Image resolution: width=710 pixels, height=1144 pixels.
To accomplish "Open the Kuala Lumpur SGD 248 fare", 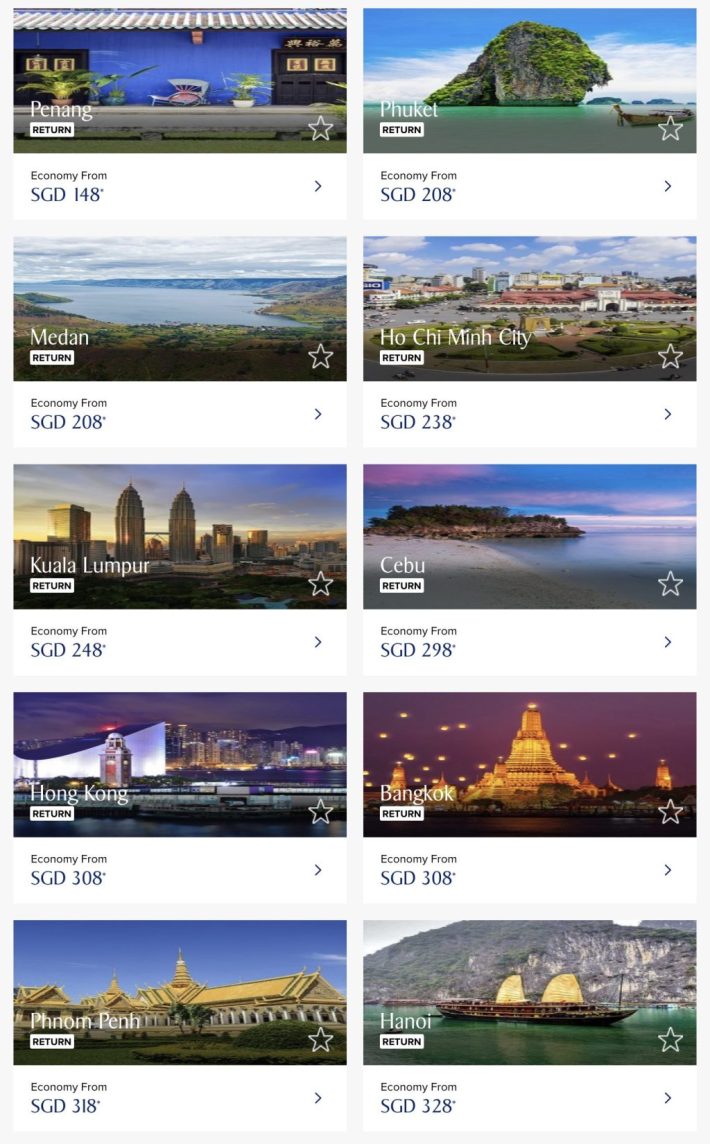I will pos(318,642).
